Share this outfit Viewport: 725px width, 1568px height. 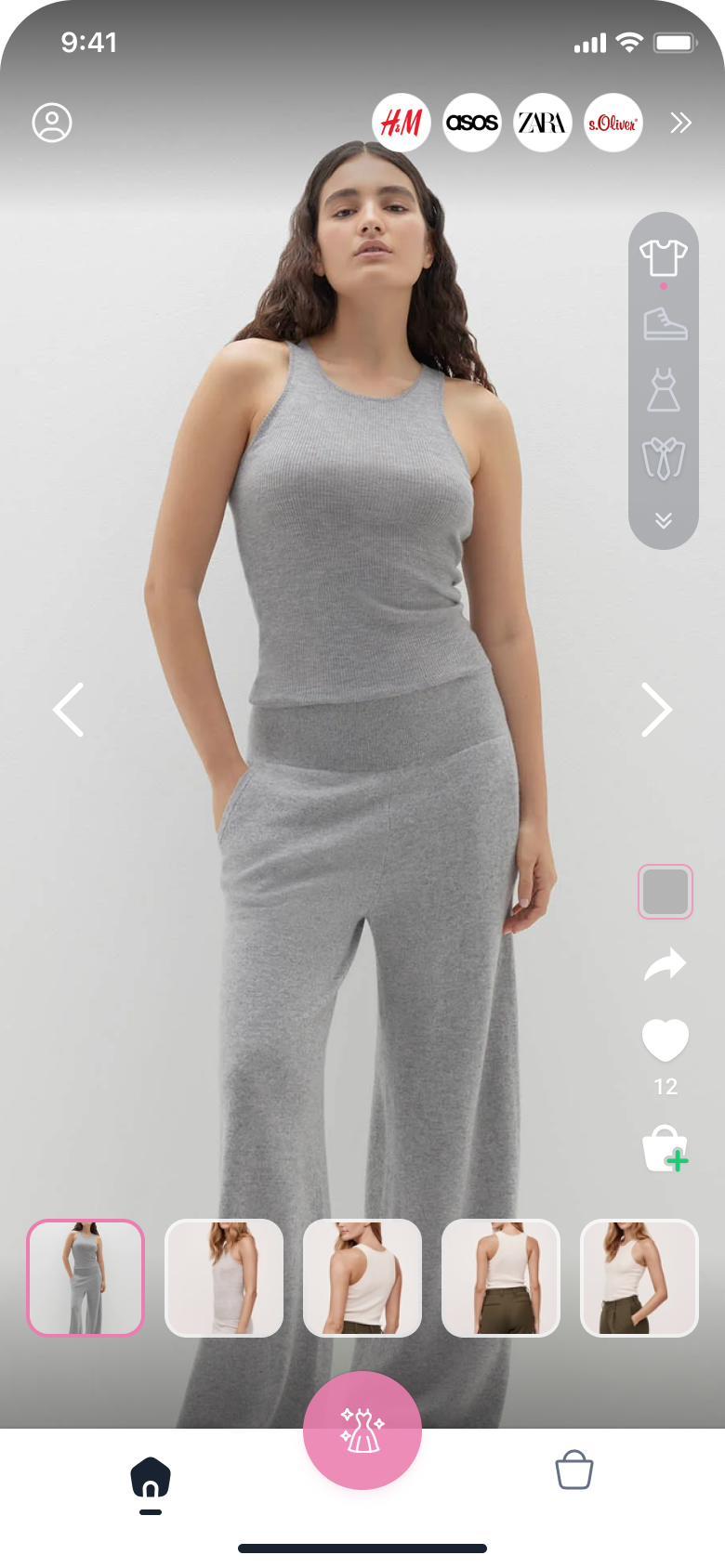(666, 965)
